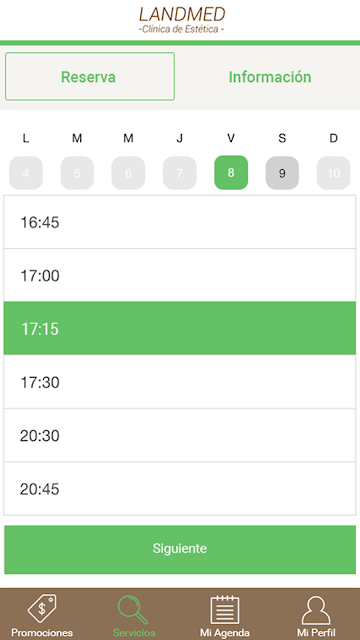Continue with the Siguiente button
Image resolution: width=360 pixels, height=640 pixels.
tap(180, 549)
